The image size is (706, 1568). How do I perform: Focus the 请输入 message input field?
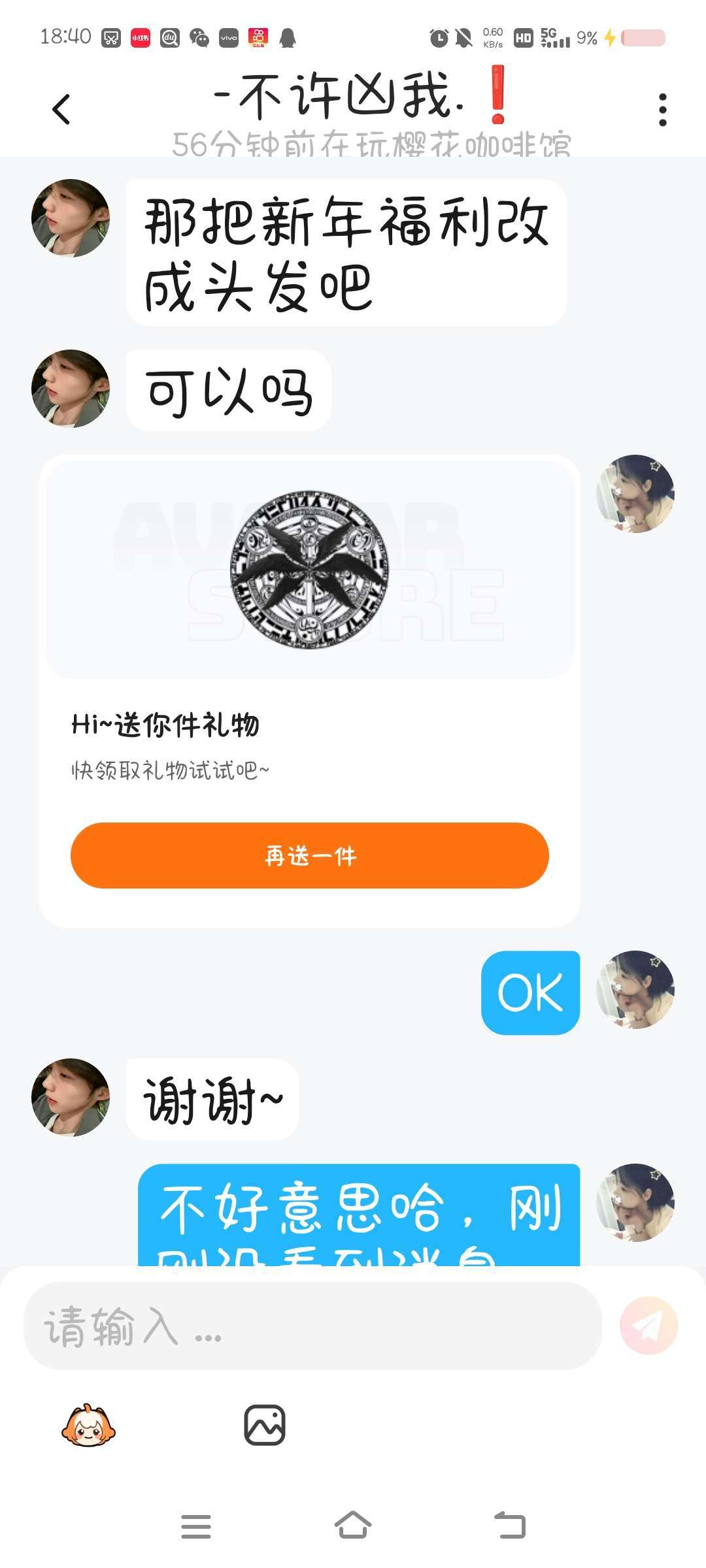(x=312, y=1326)
